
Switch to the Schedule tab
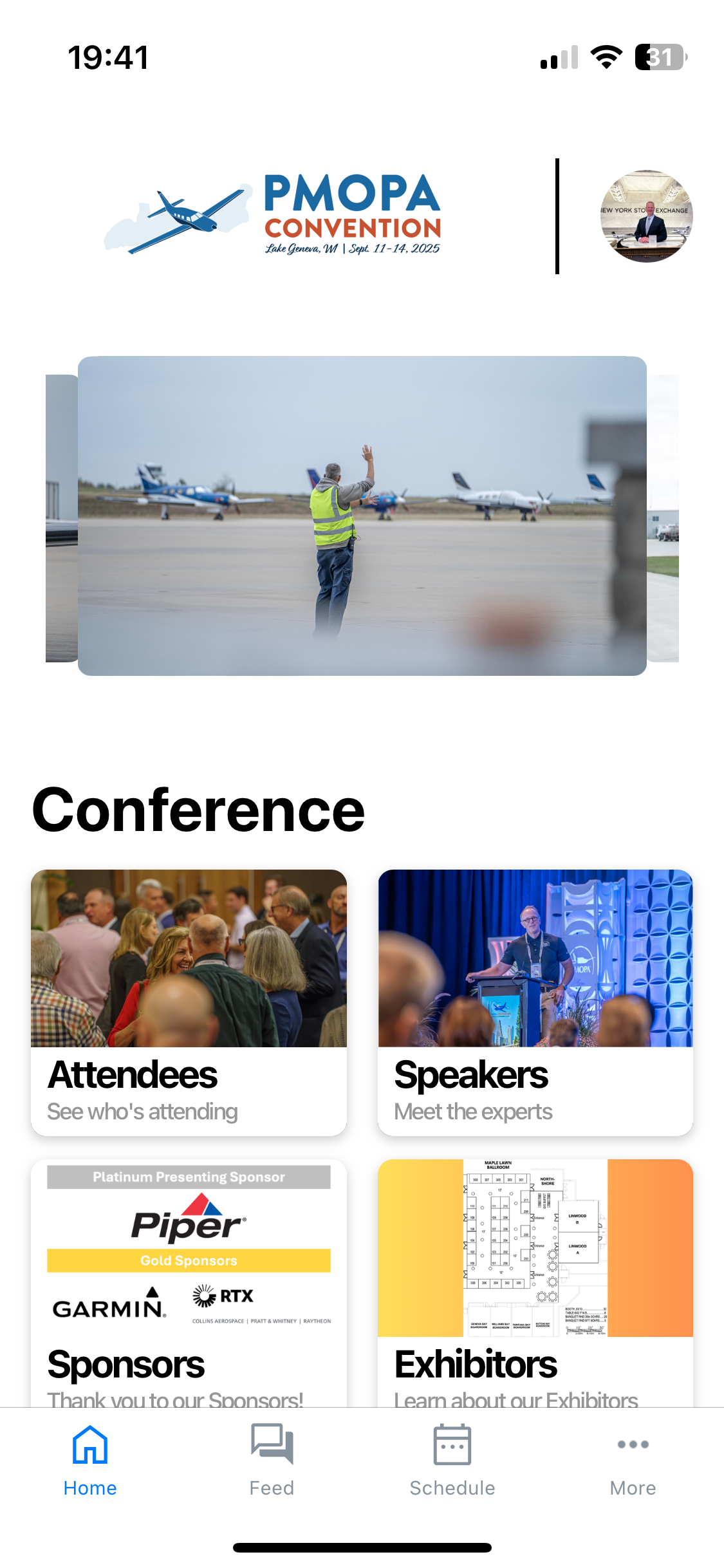pos(452,1460)
